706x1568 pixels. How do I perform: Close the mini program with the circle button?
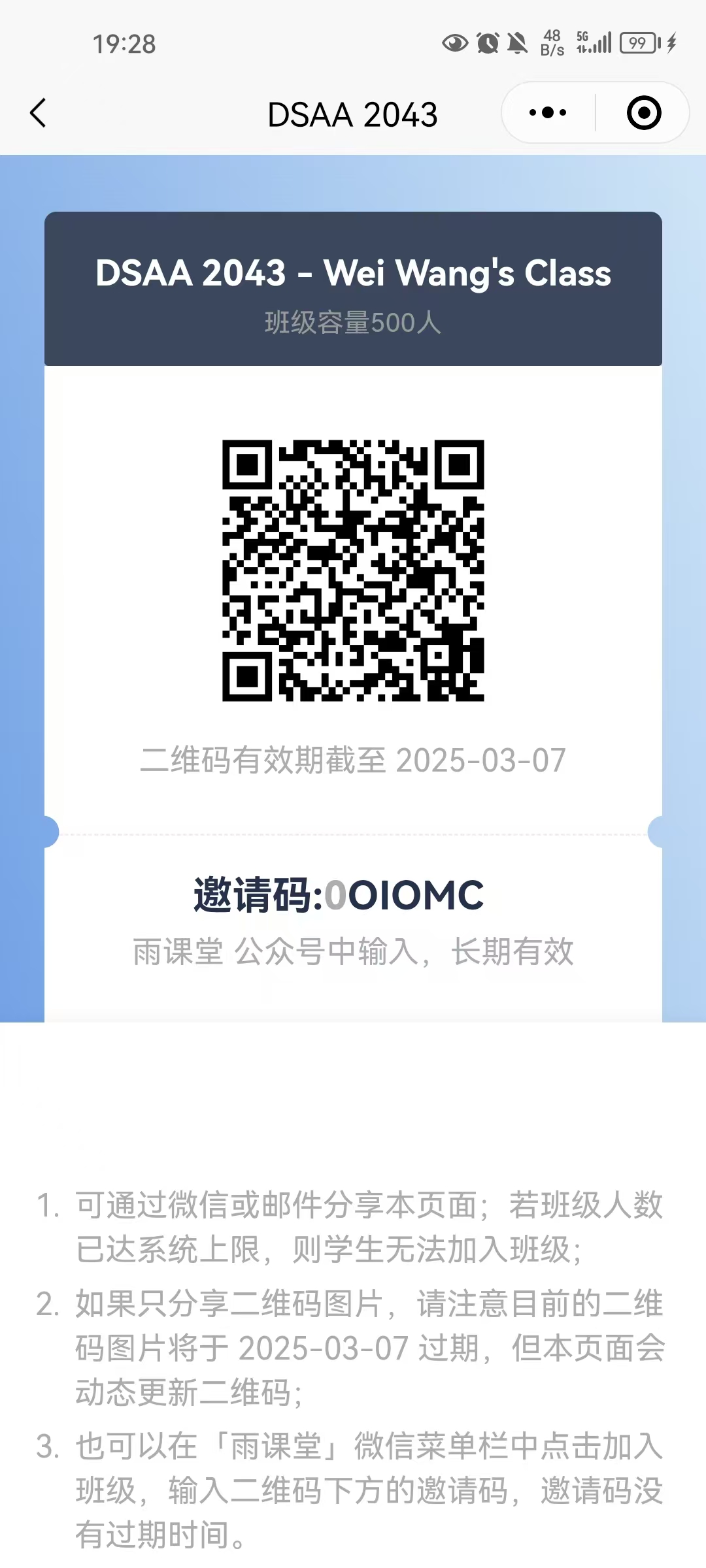644,113
